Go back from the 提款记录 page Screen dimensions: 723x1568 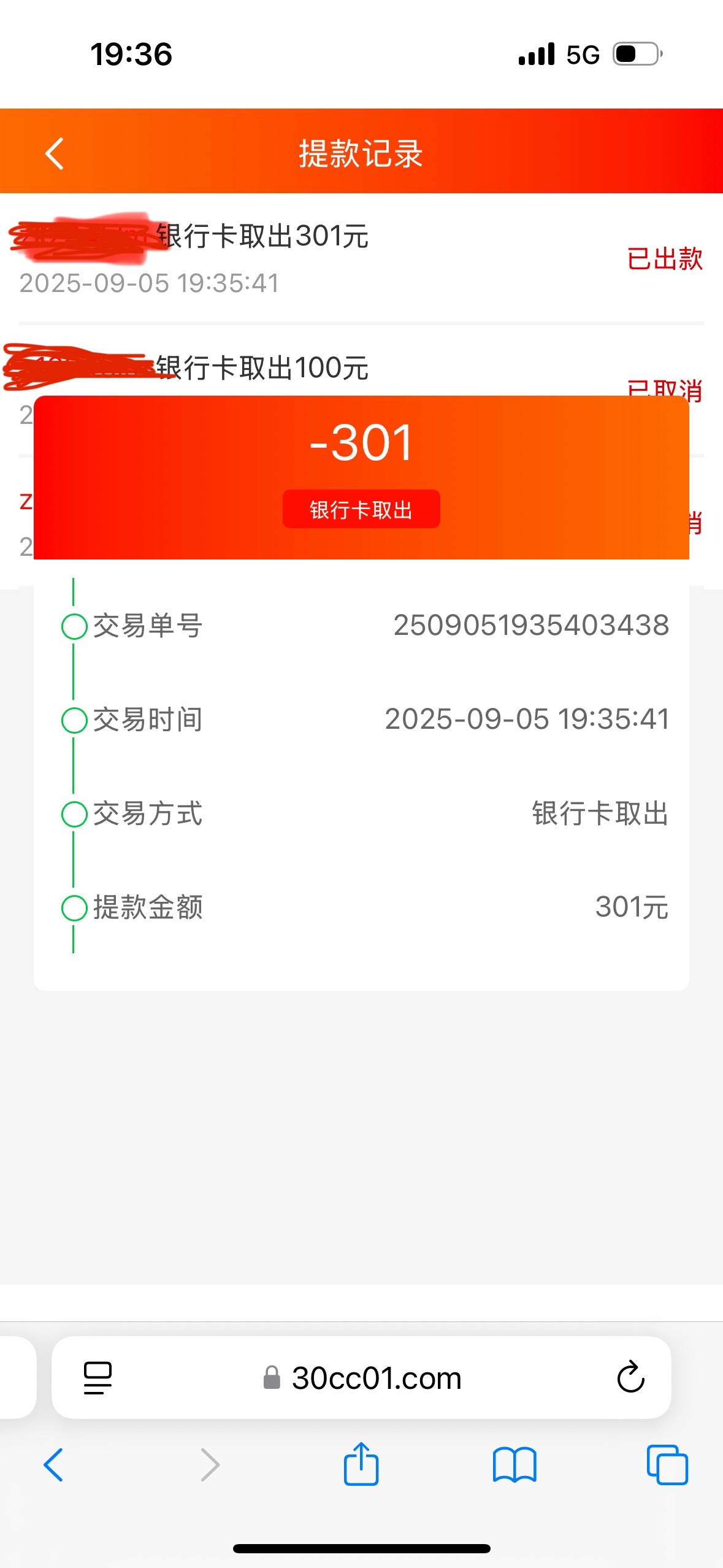point(54,153)
